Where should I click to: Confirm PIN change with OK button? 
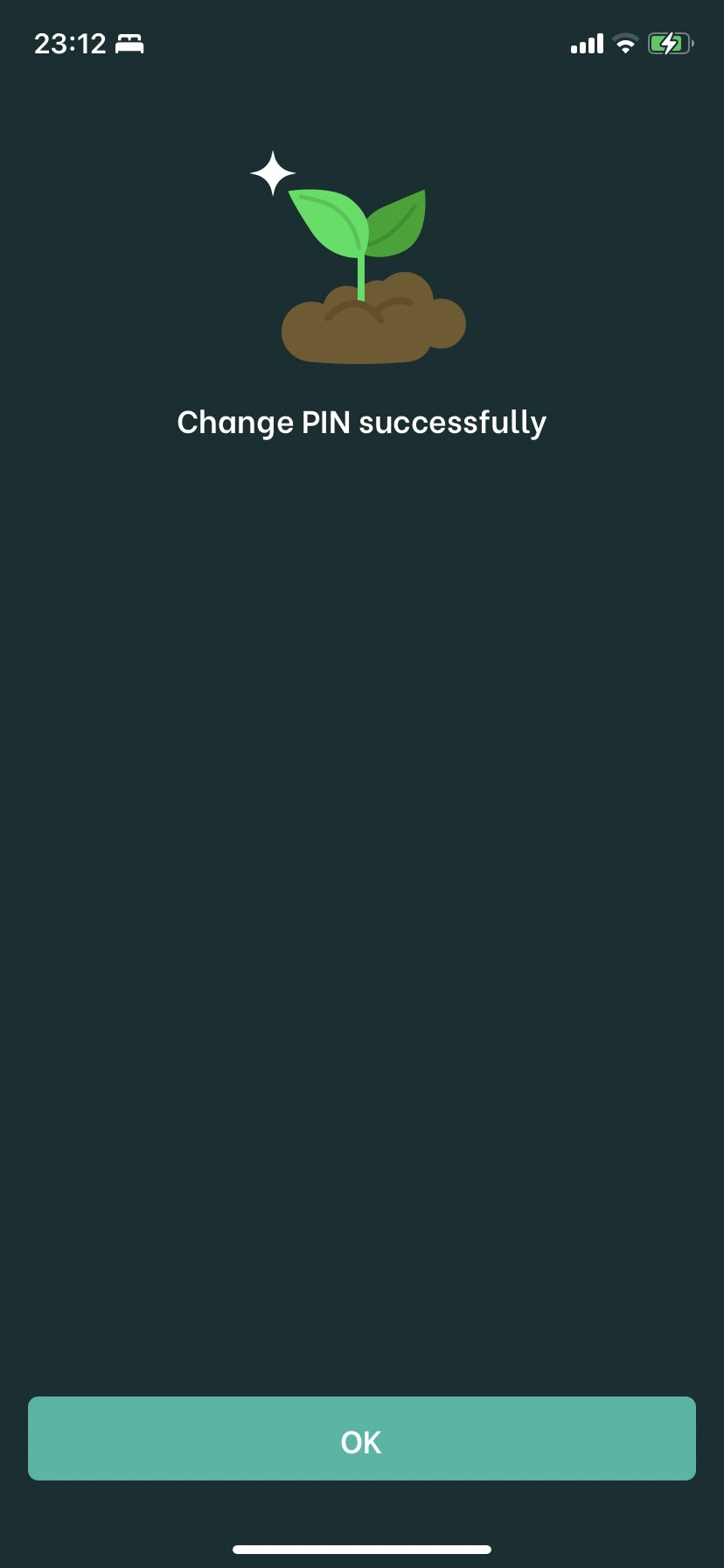[361, 1438]
